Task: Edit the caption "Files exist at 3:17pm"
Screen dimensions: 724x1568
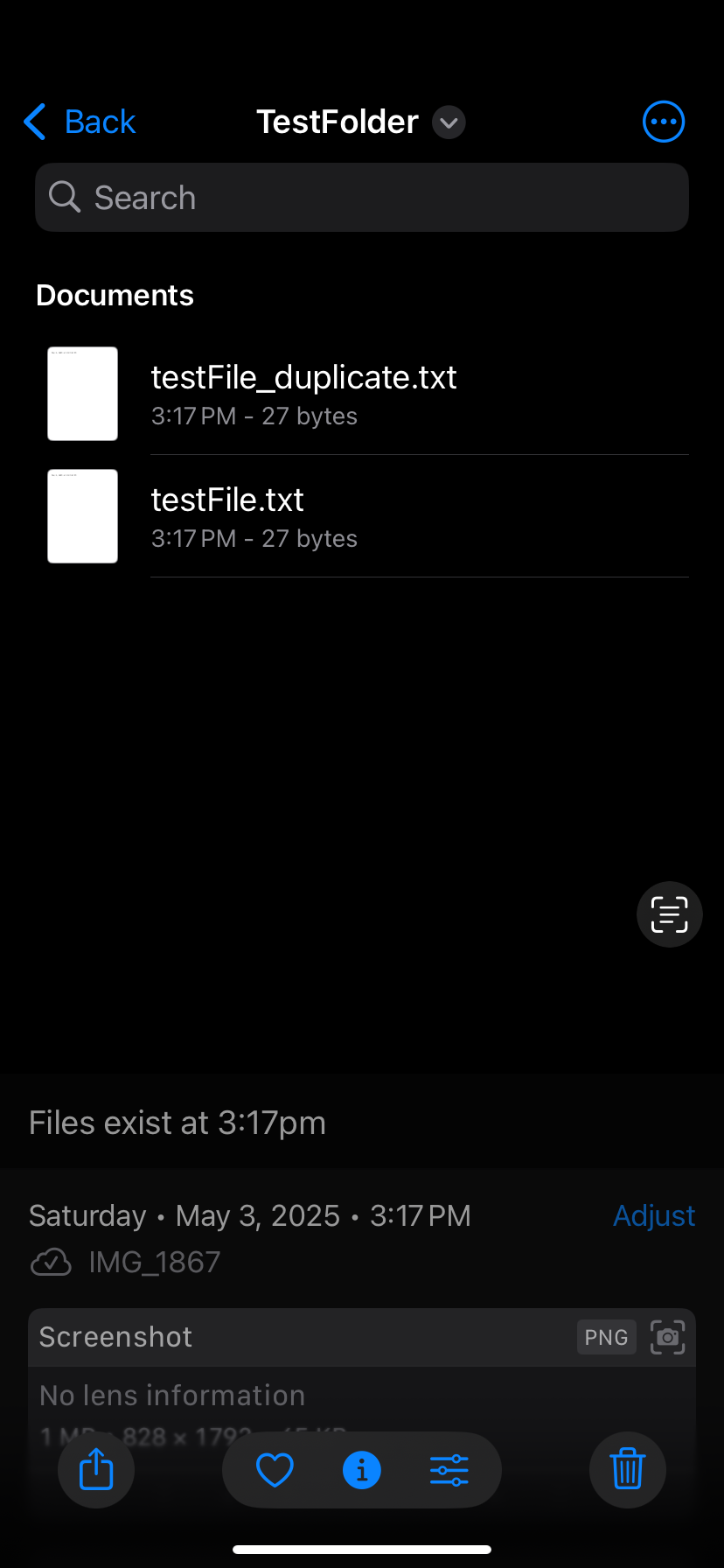Action: coord(178,1123)
